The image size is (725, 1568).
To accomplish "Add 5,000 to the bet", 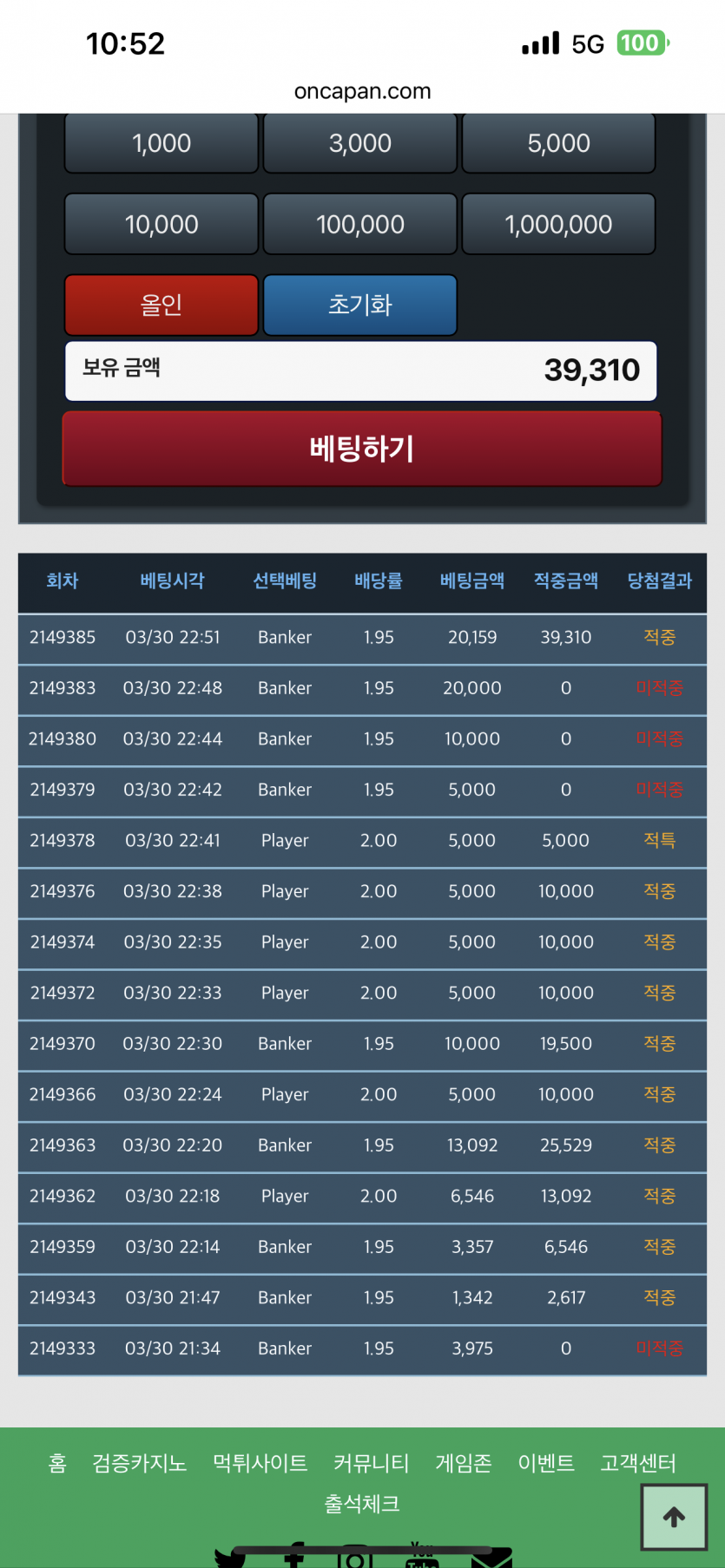I will [558, 143].
